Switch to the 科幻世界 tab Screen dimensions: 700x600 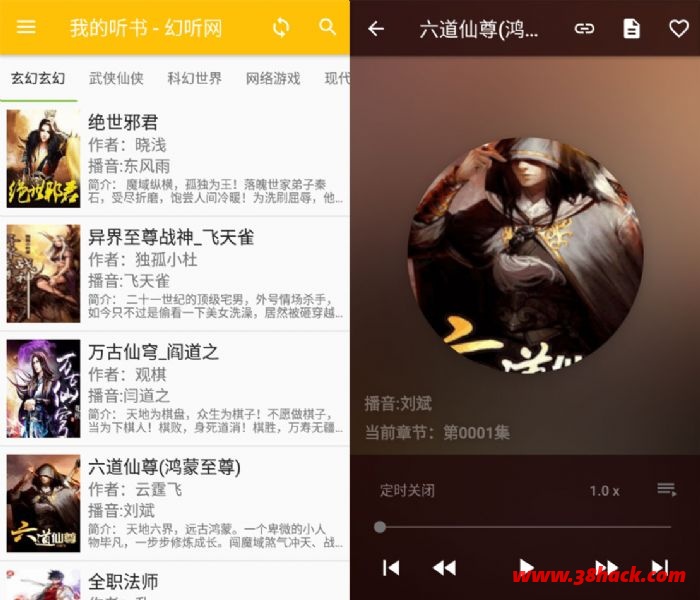[195, 78]
